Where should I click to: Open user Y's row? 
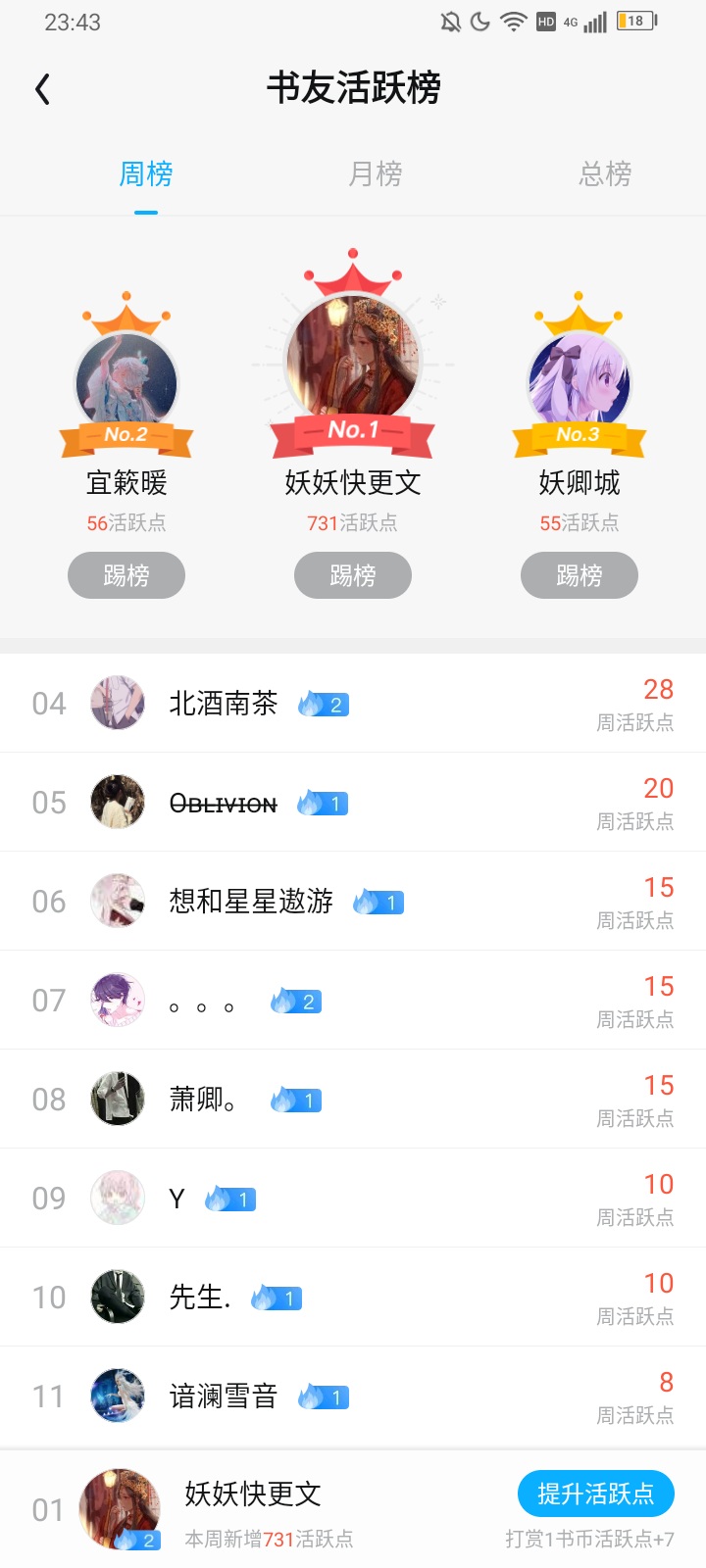coord(353,1199)
